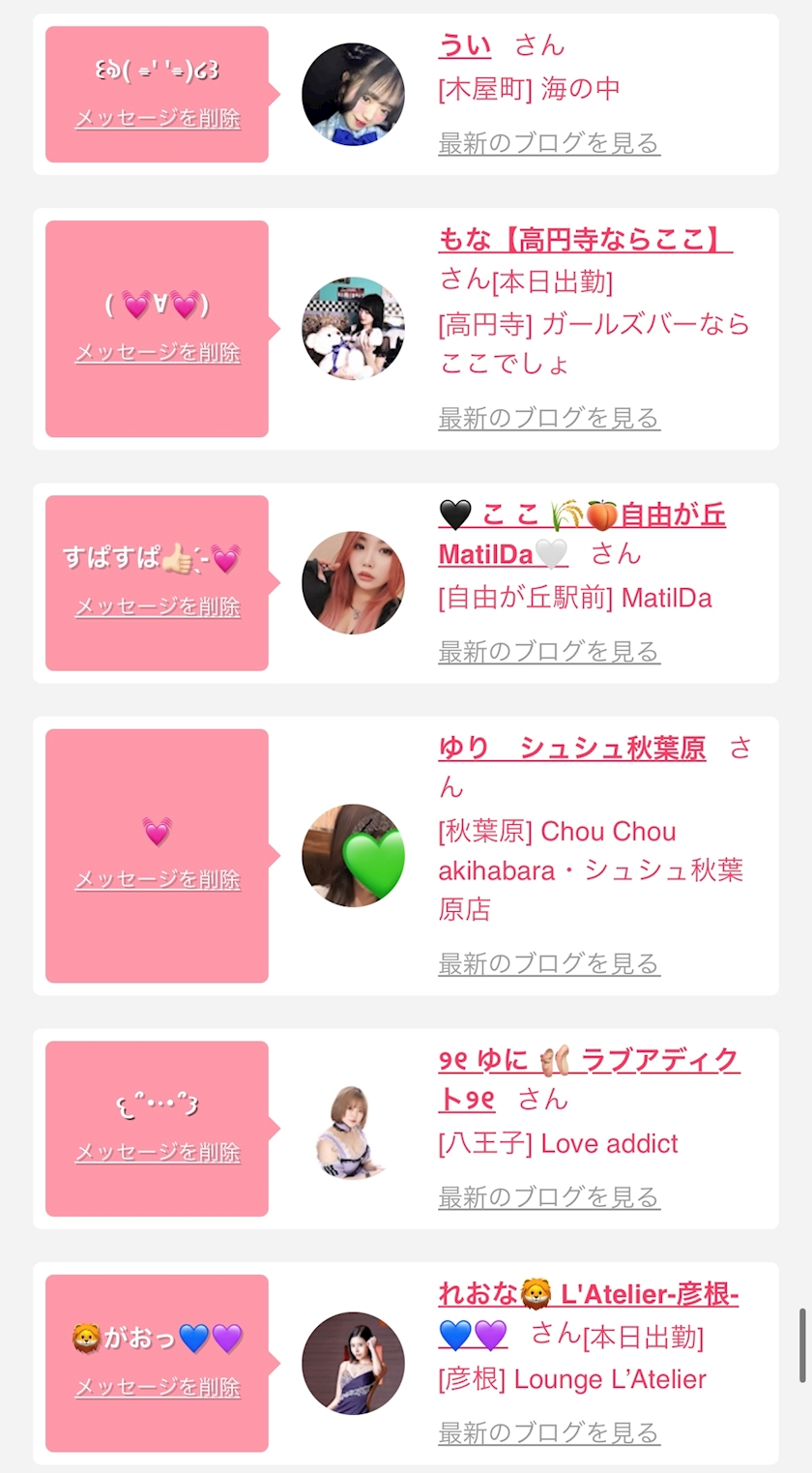The width and height of the screenshot is (812, 1473).
Task: Delete the message sent to もな
Action: click(158, 352)
